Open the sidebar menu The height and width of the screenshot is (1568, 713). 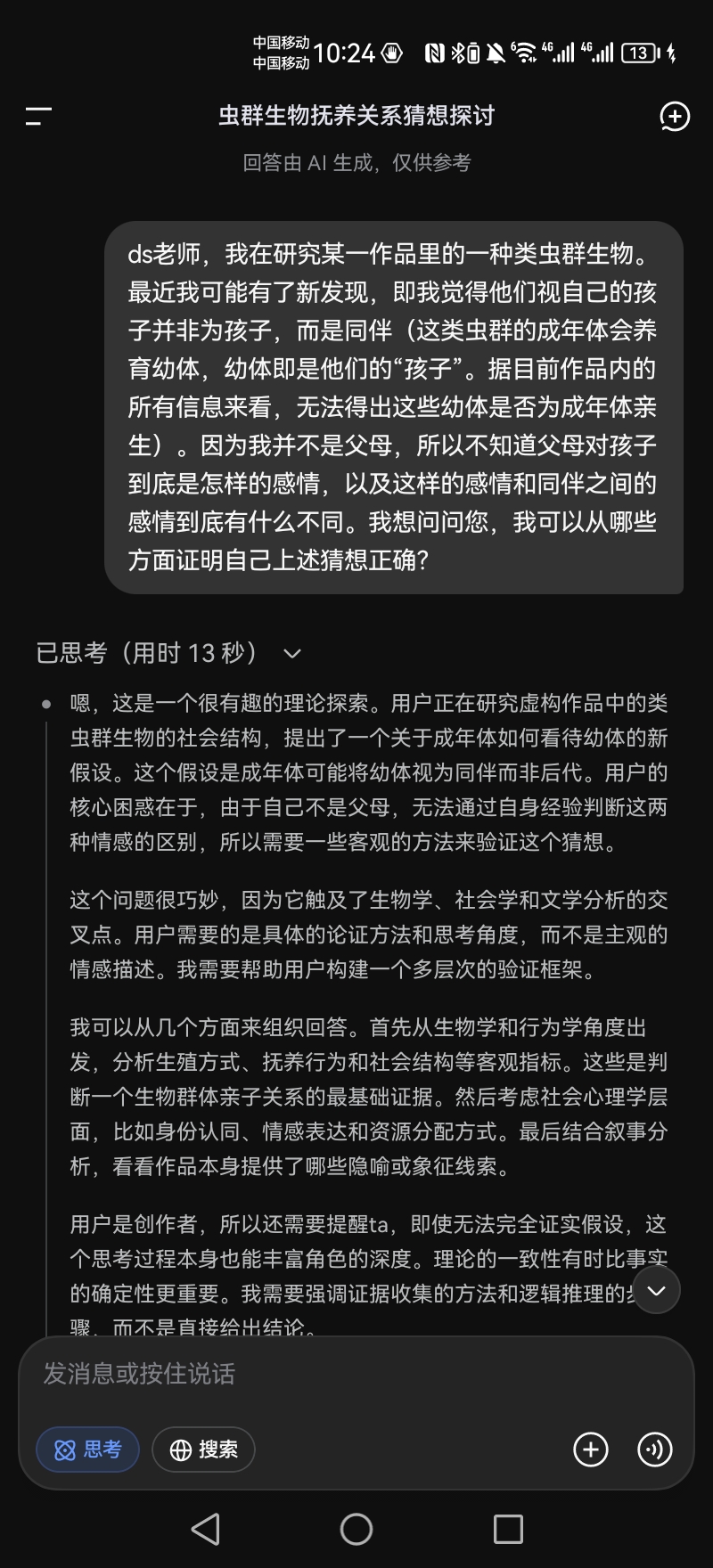(x=38, y=116)
